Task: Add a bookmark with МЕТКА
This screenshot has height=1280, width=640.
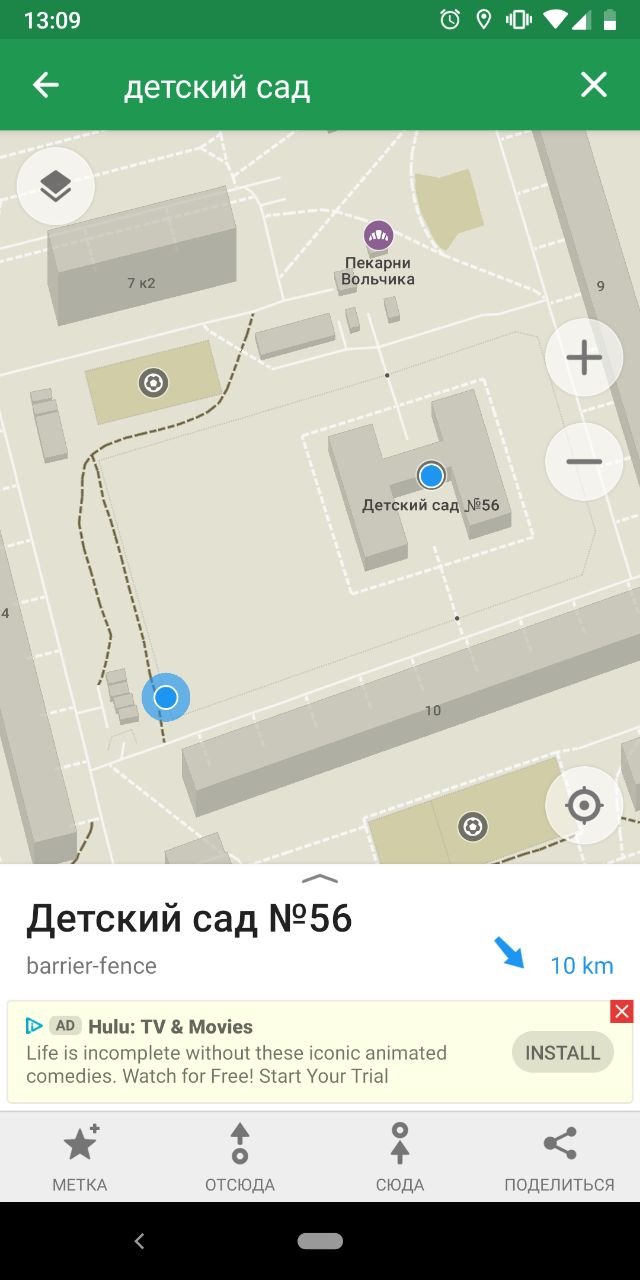Action: pyautogui.click(x=80, y=1157)
